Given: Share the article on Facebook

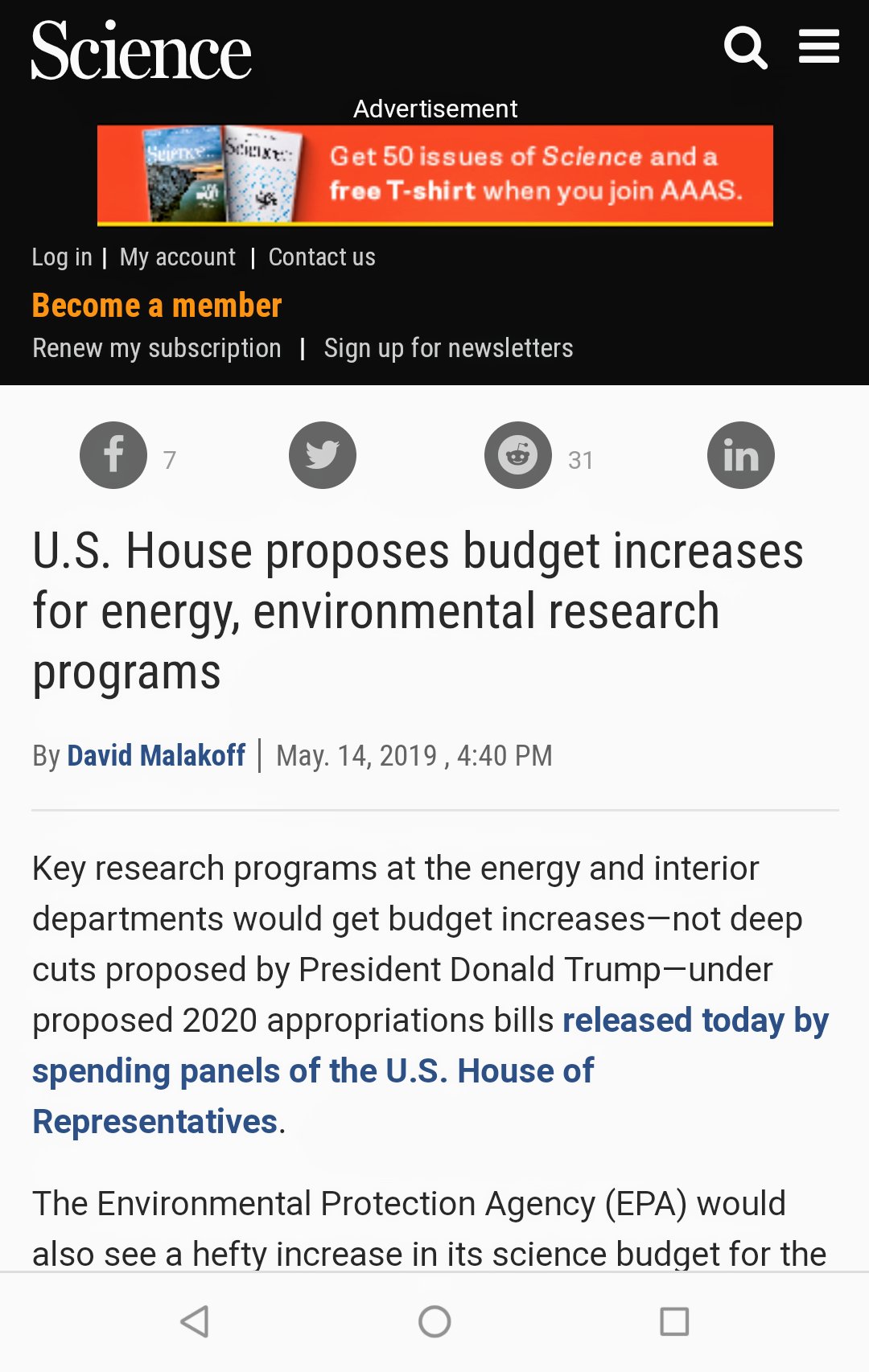Looking at the screenshot, I should click(x=113, y=455).
